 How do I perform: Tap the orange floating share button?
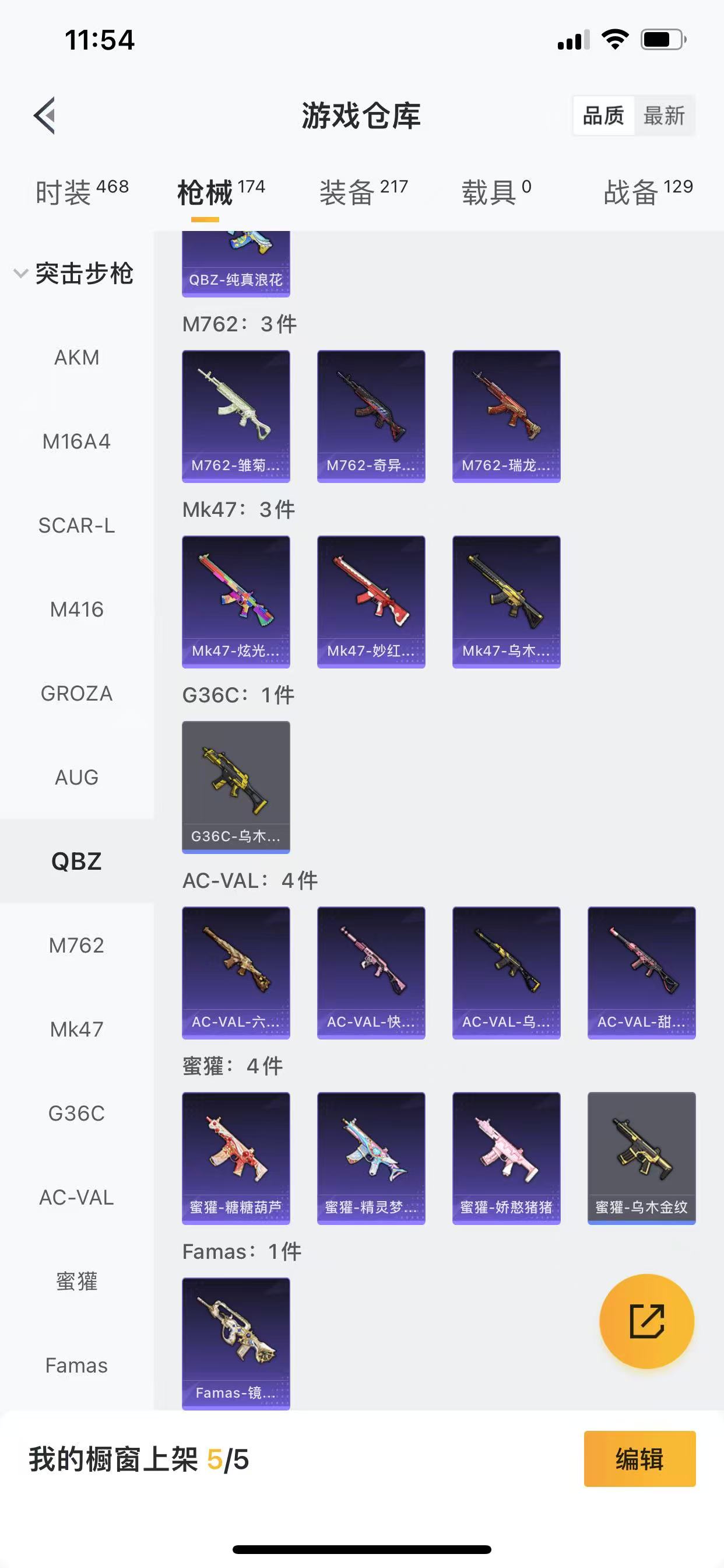646,1321
